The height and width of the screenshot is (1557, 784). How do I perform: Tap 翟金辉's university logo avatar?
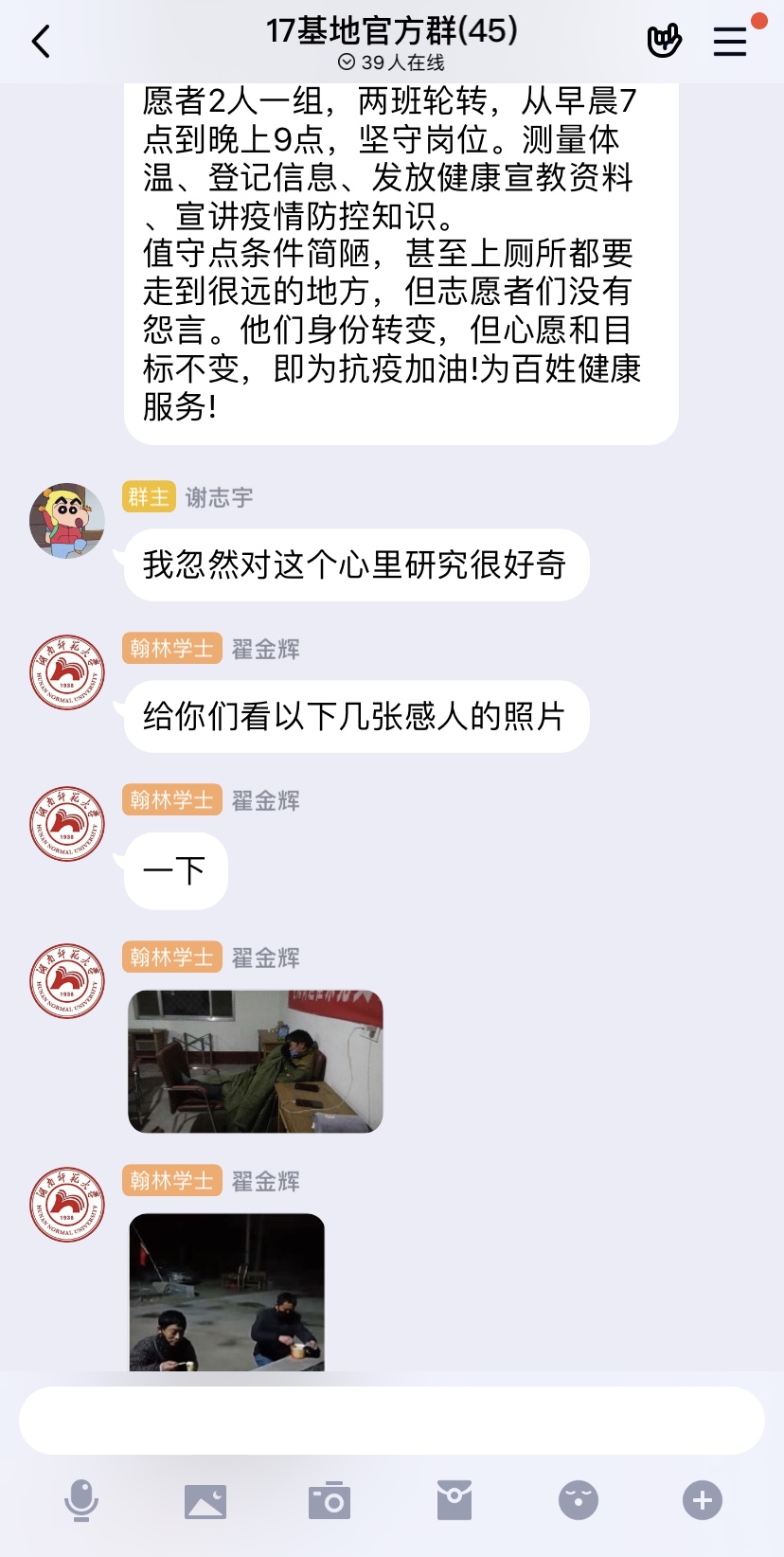[66, 672]
